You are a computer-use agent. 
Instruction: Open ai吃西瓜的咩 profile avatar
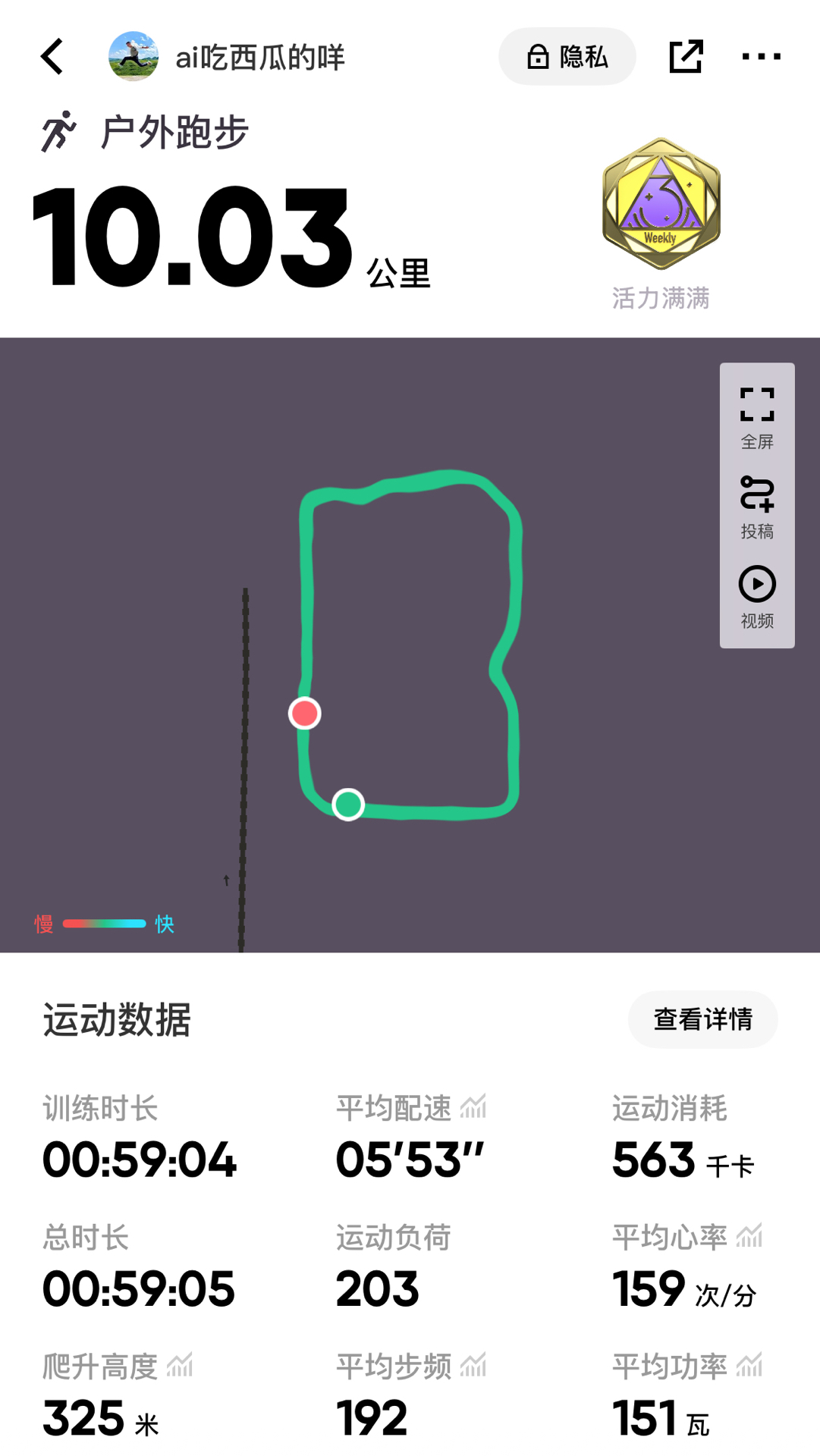(134, 56)
